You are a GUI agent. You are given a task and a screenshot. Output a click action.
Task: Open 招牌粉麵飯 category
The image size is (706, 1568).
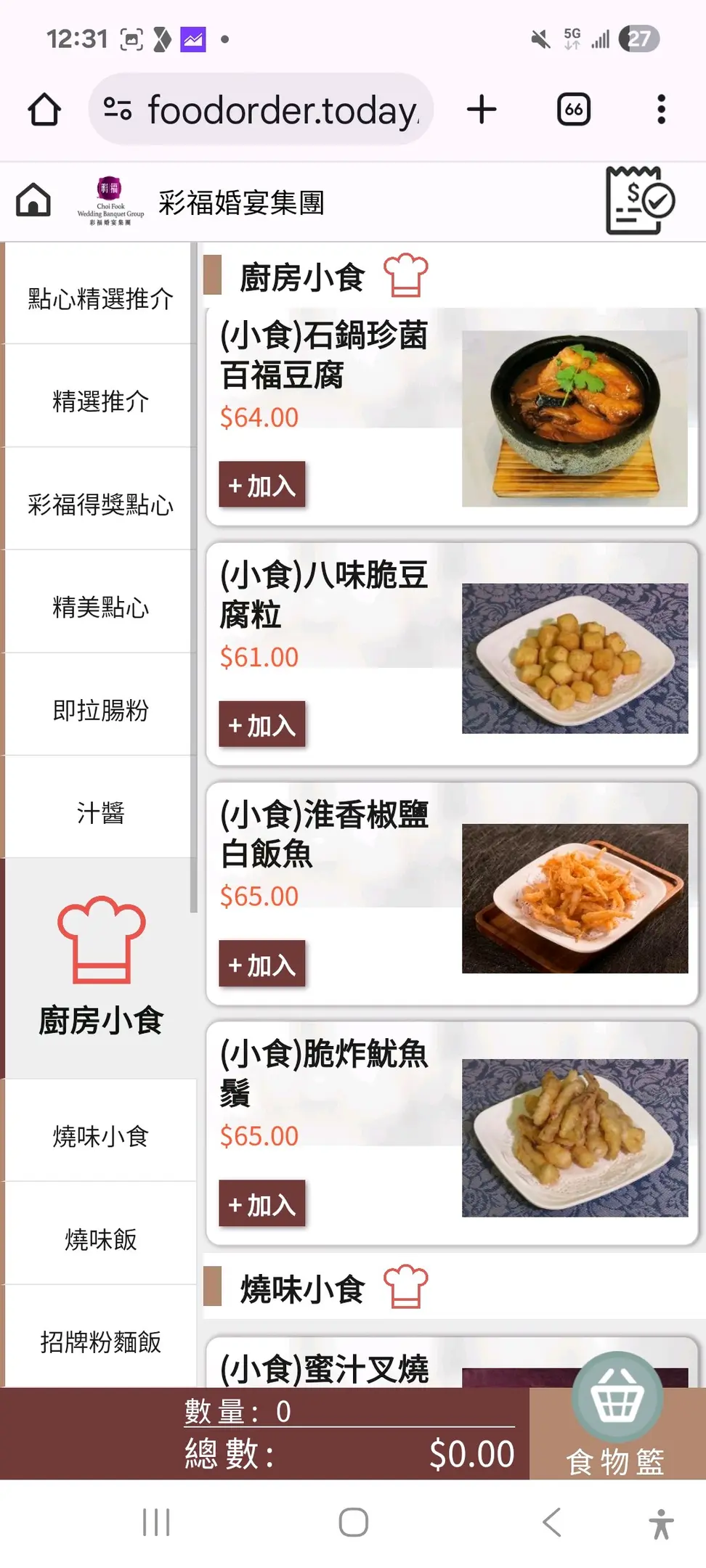100,1342
